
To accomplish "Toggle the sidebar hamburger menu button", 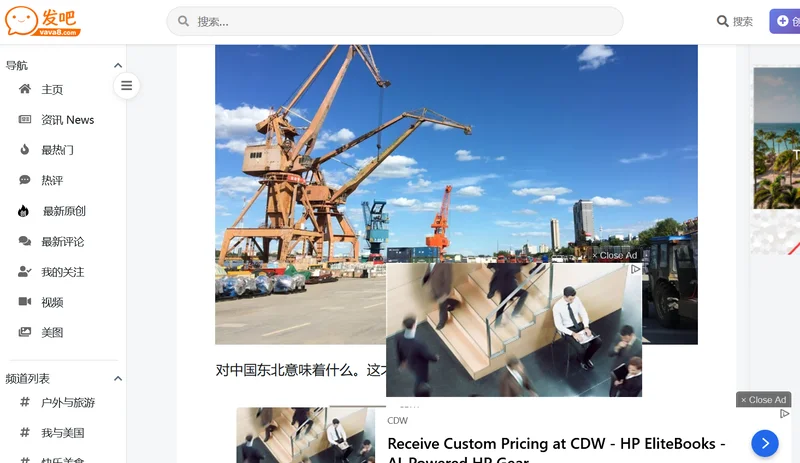I will [127, 86].
